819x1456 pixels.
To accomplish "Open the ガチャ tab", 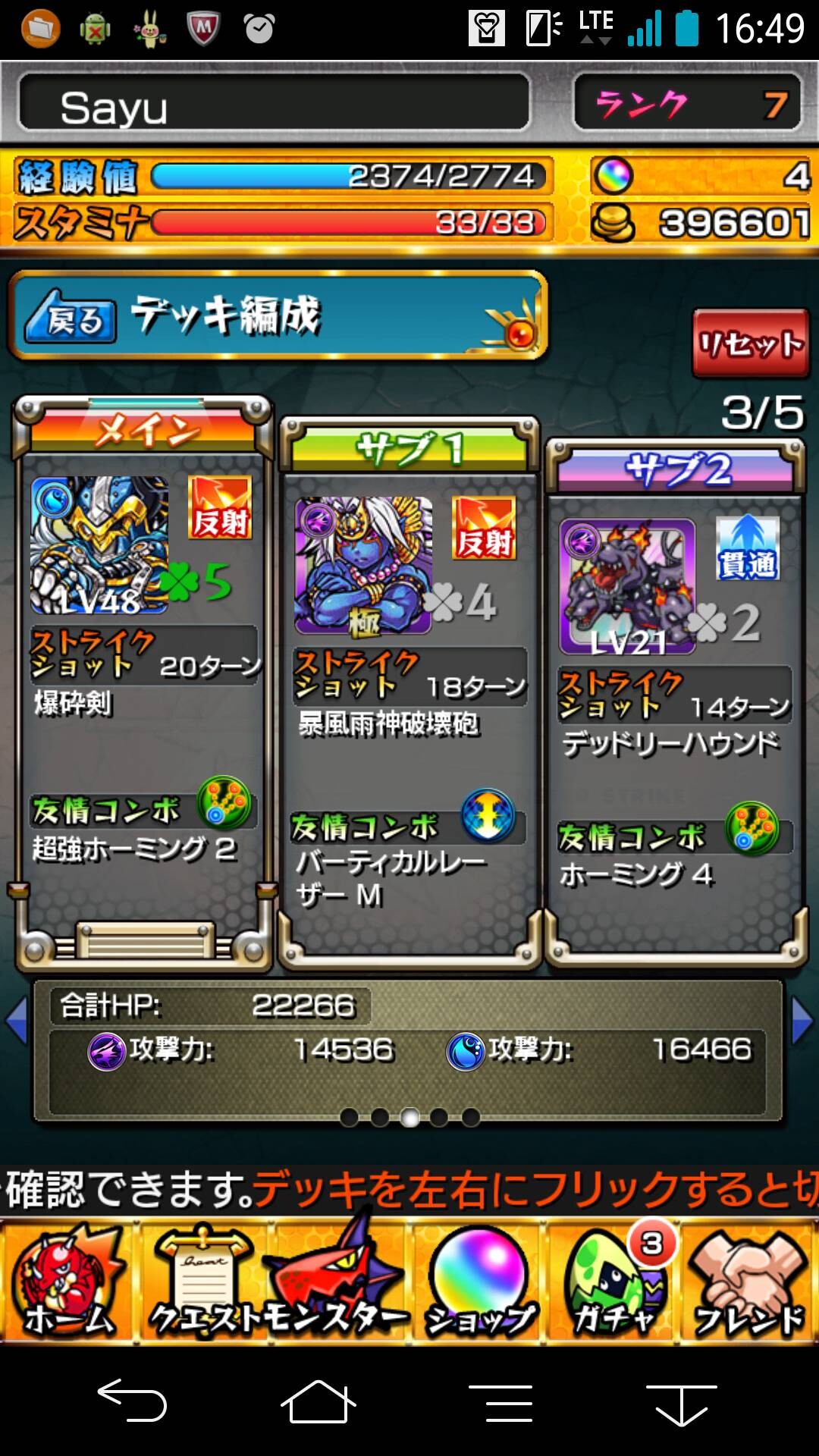I will point(614,1282).
